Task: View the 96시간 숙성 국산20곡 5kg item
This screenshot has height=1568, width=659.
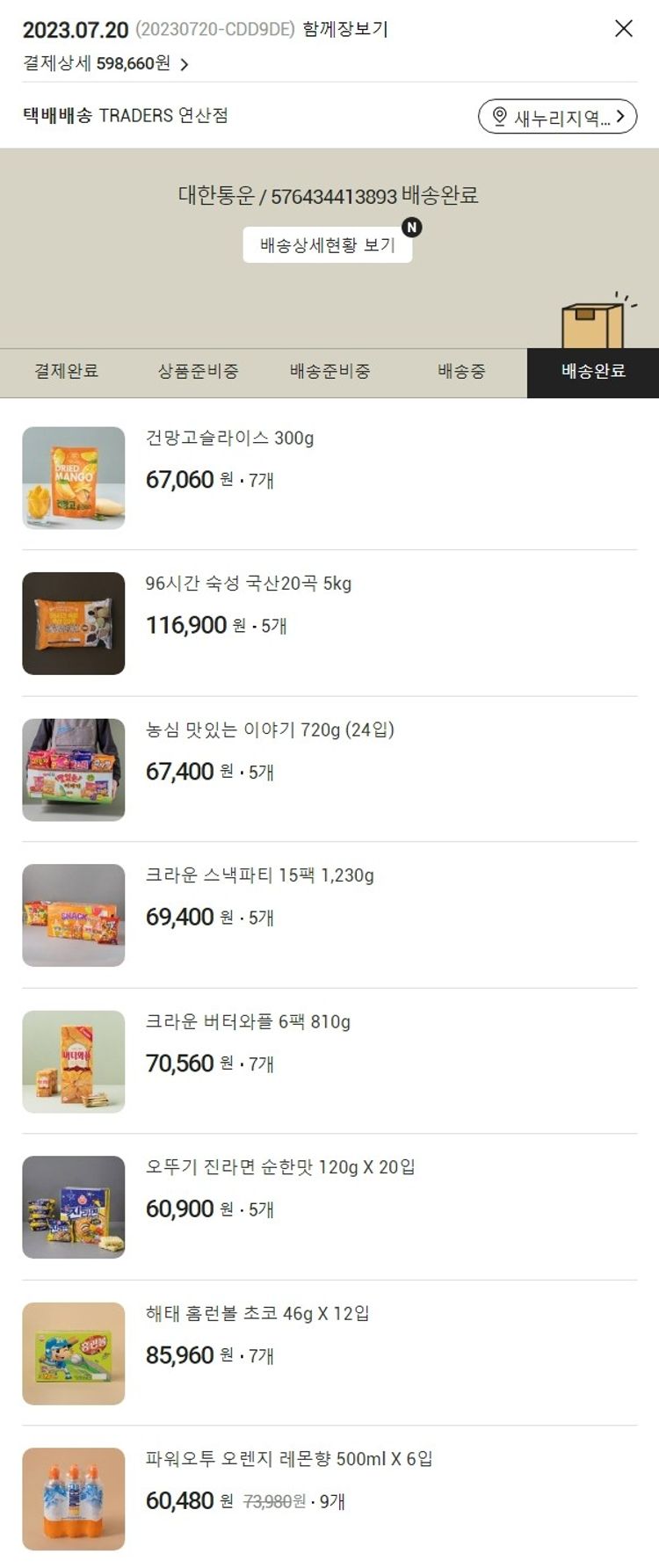Action: point(248,584)
